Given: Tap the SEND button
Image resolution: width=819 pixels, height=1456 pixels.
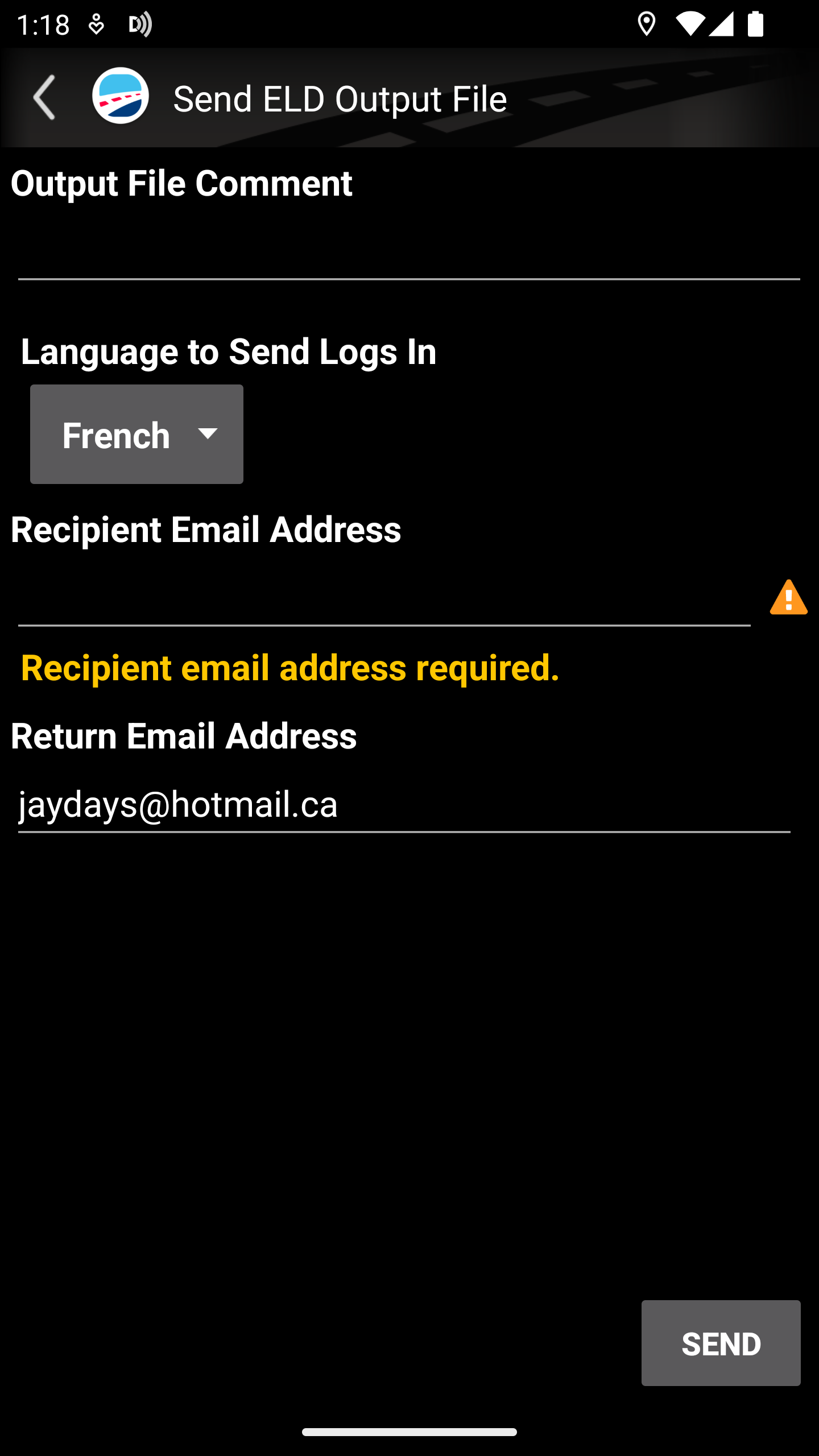Looking at the screenshot, I should click(721, 1343).
